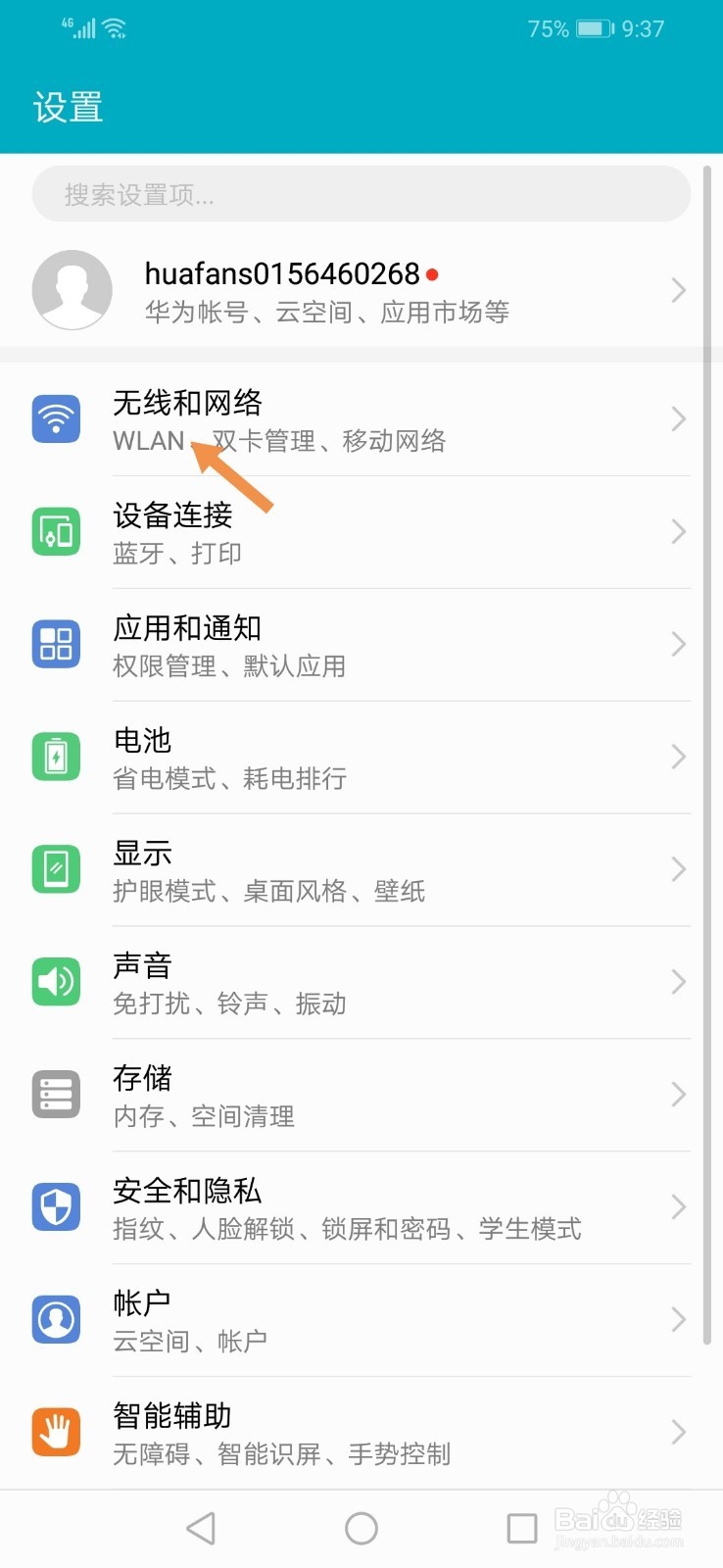
Task: Open the 显示 display settings icon
Action: pos(56,868)
